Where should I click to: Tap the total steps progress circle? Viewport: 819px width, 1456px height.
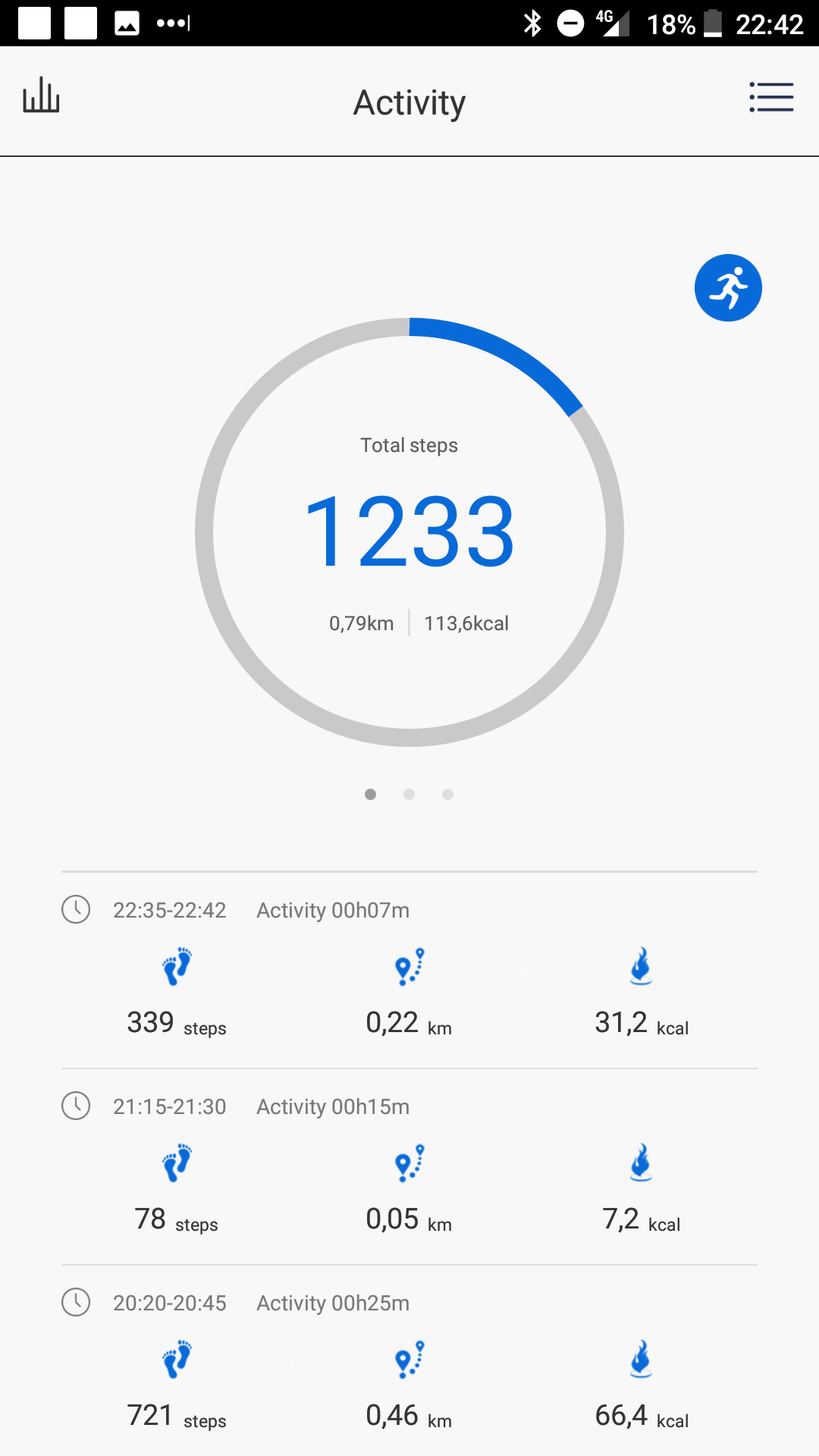pos(409,532)
